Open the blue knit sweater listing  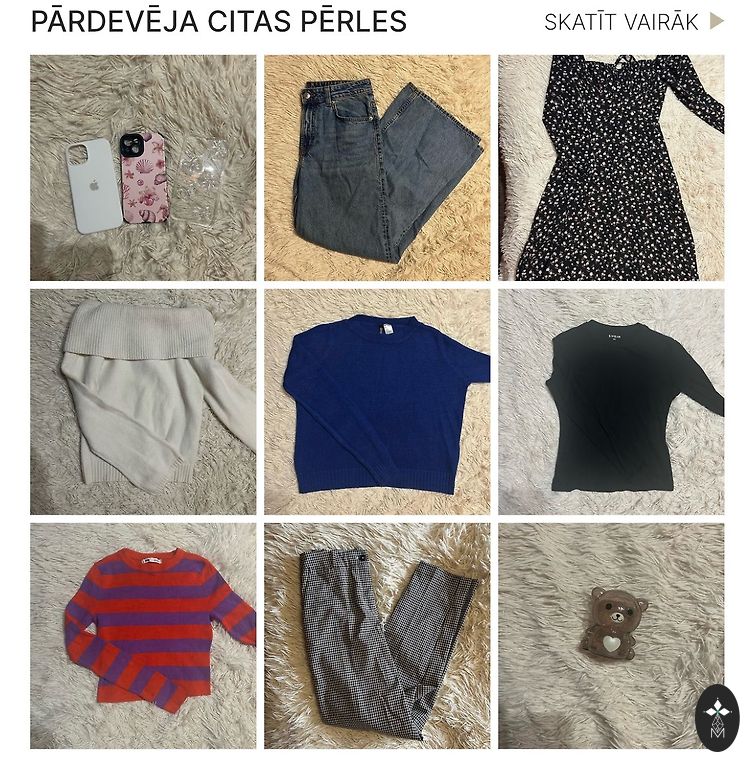coord(377,402)
